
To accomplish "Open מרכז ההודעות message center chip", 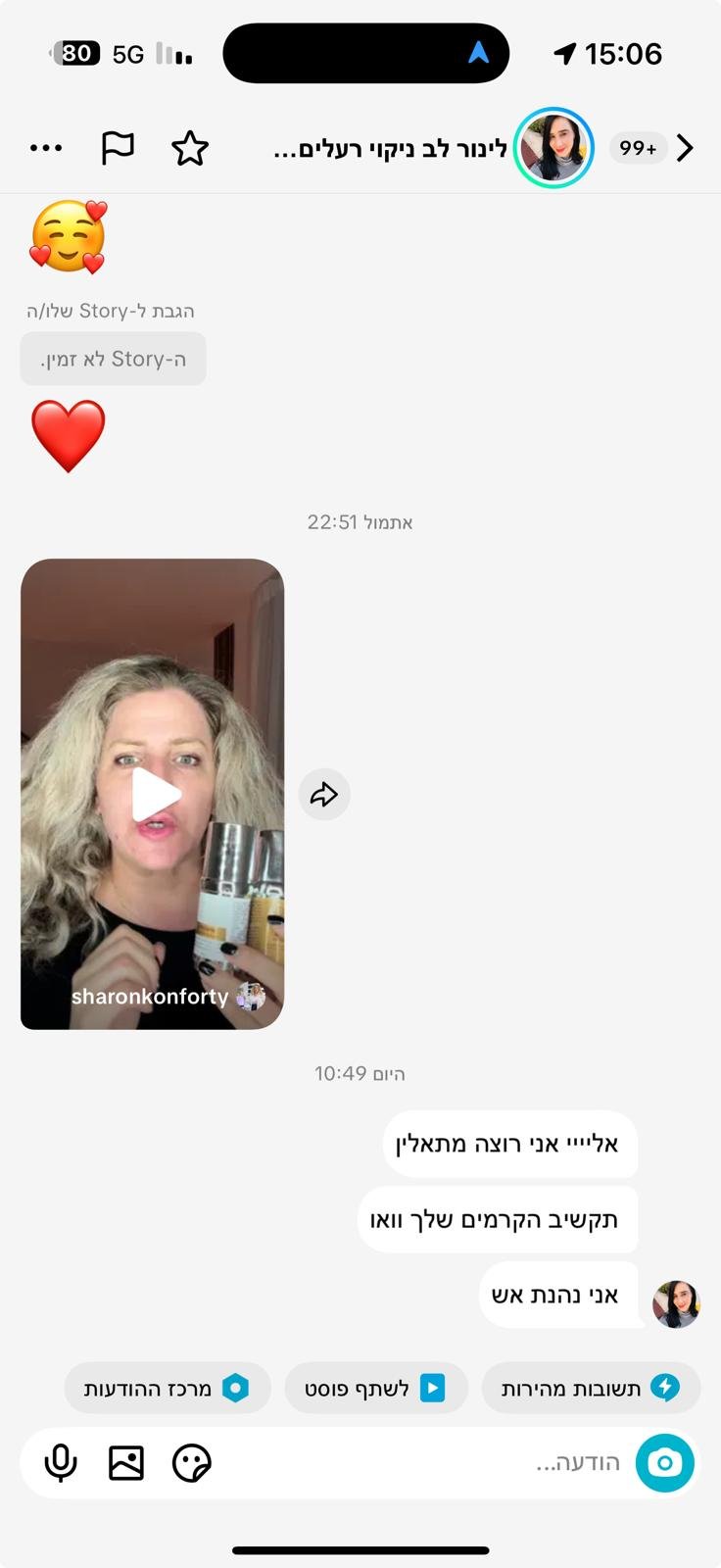I will pyautogui.click(x=167, y=1388).
